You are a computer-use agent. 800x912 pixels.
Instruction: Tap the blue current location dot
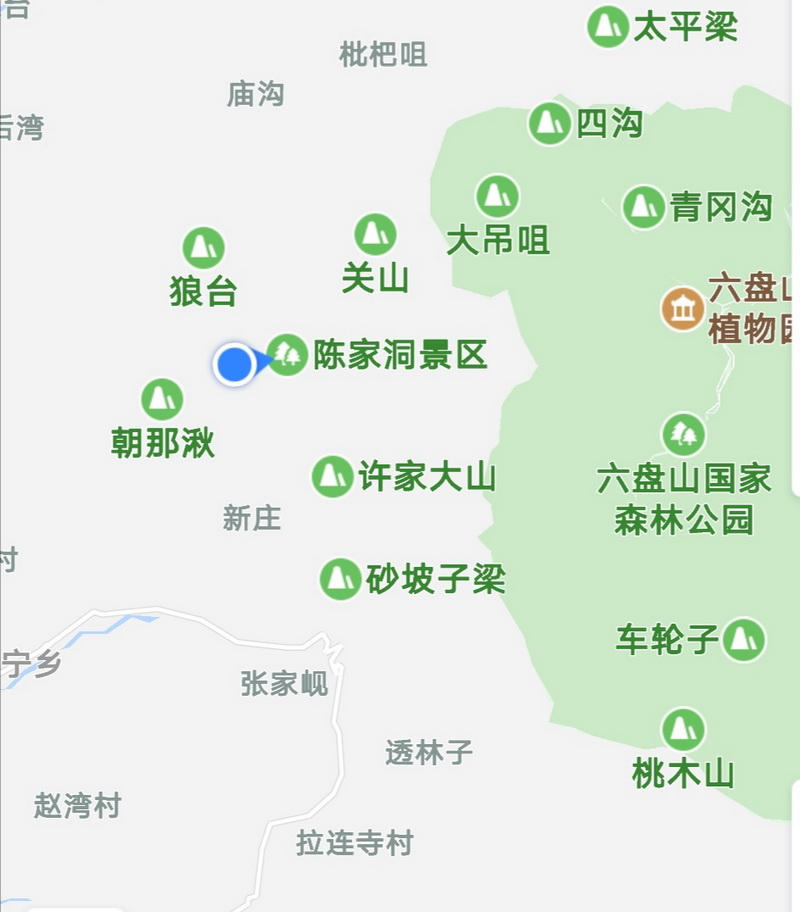[235, 364]
